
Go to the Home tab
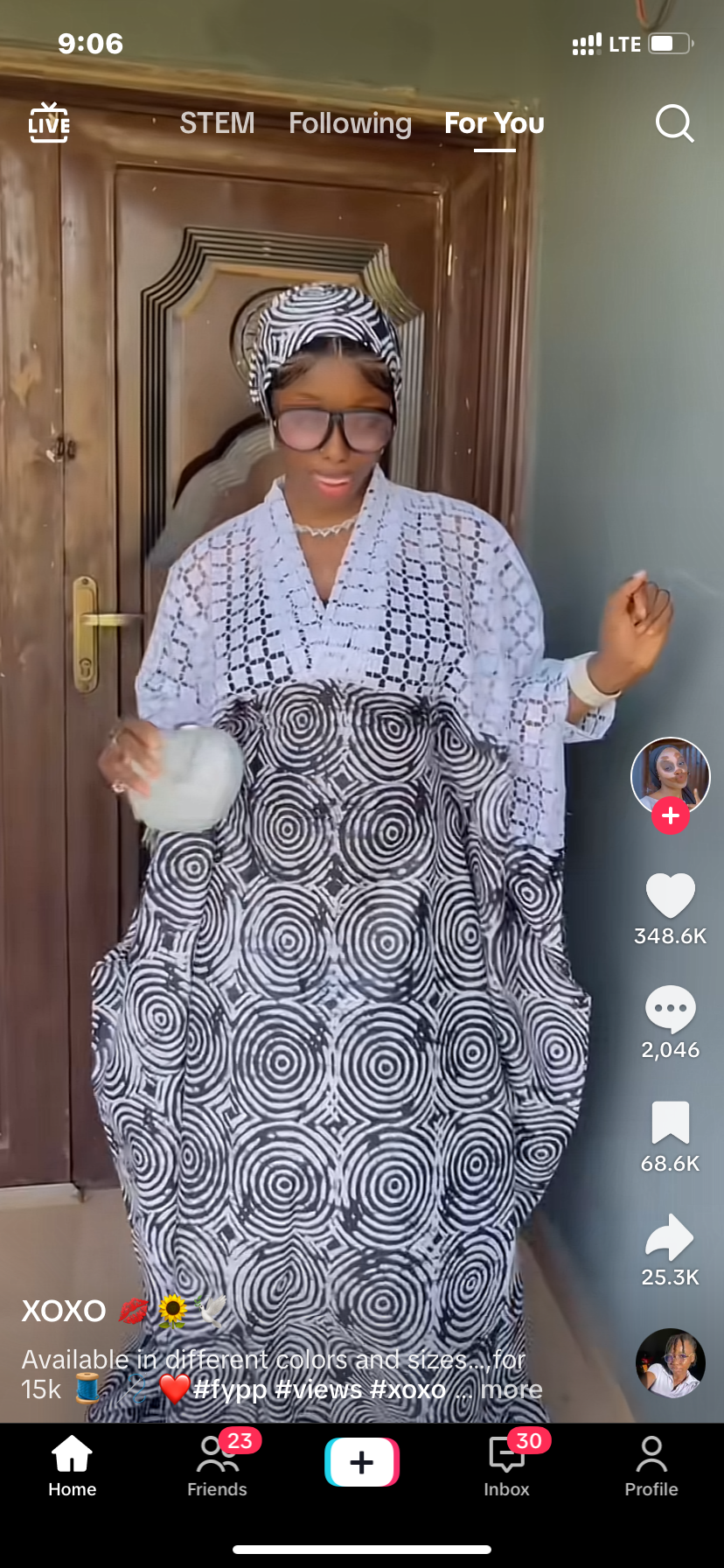tap(72, 1466)
